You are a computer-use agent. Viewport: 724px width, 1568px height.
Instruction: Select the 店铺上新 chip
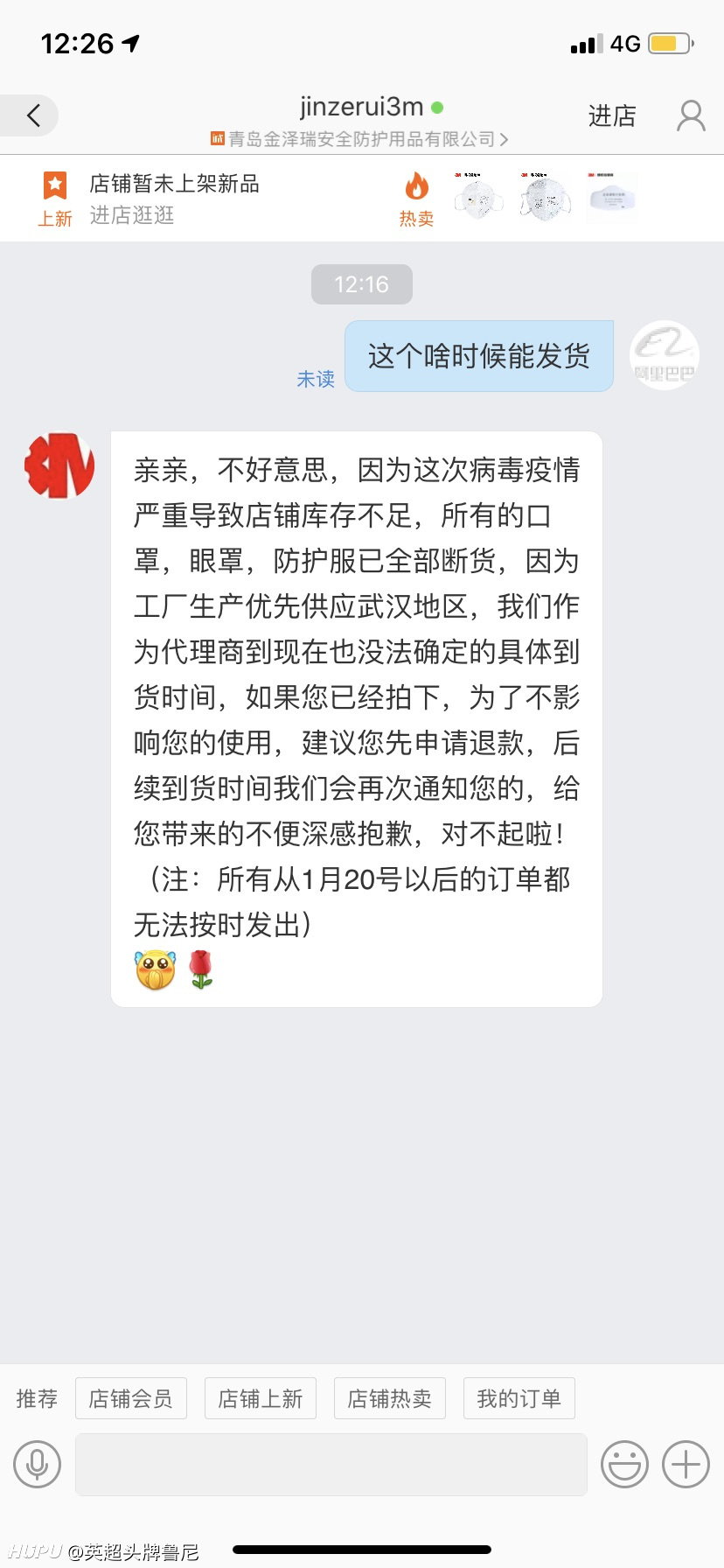coord(261,1398)
